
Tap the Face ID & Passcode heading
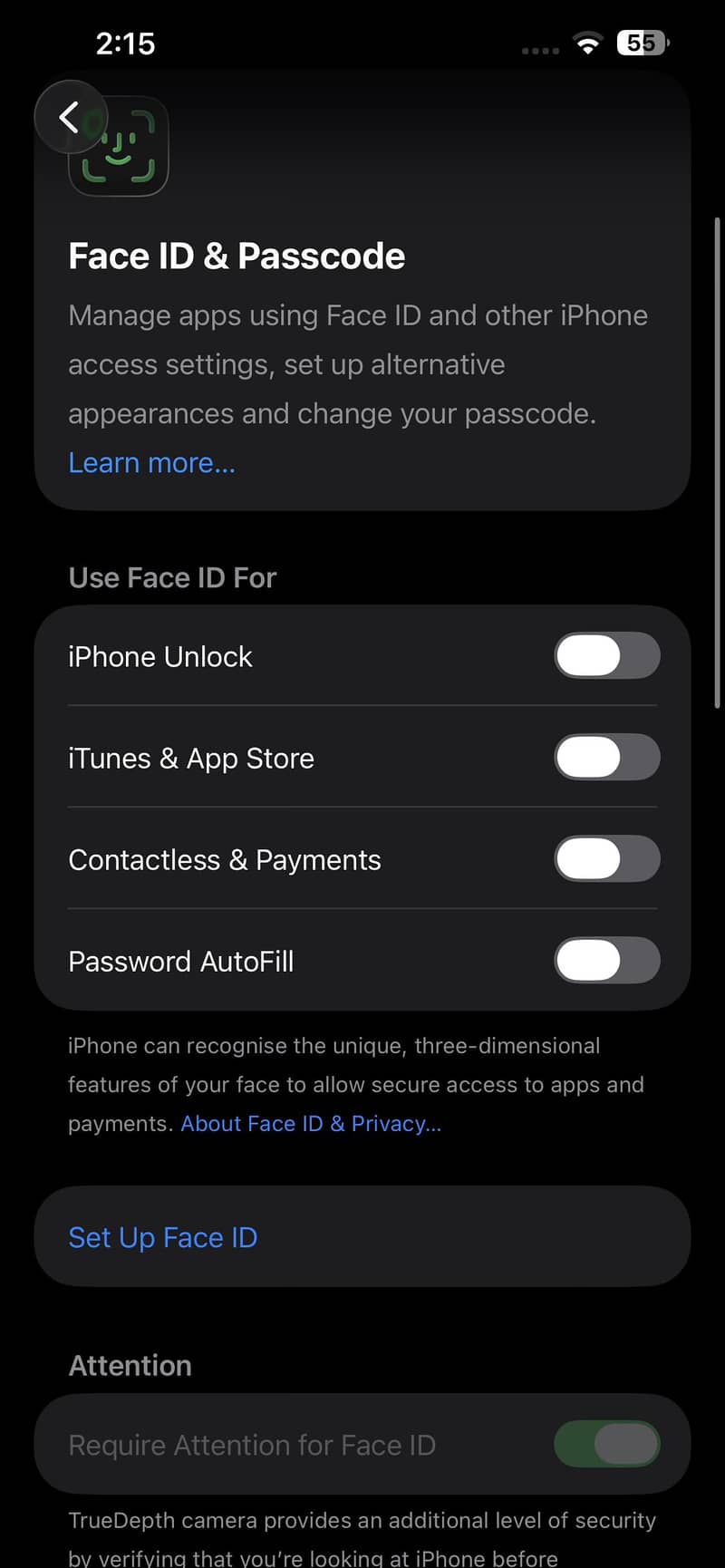(237, 256)
